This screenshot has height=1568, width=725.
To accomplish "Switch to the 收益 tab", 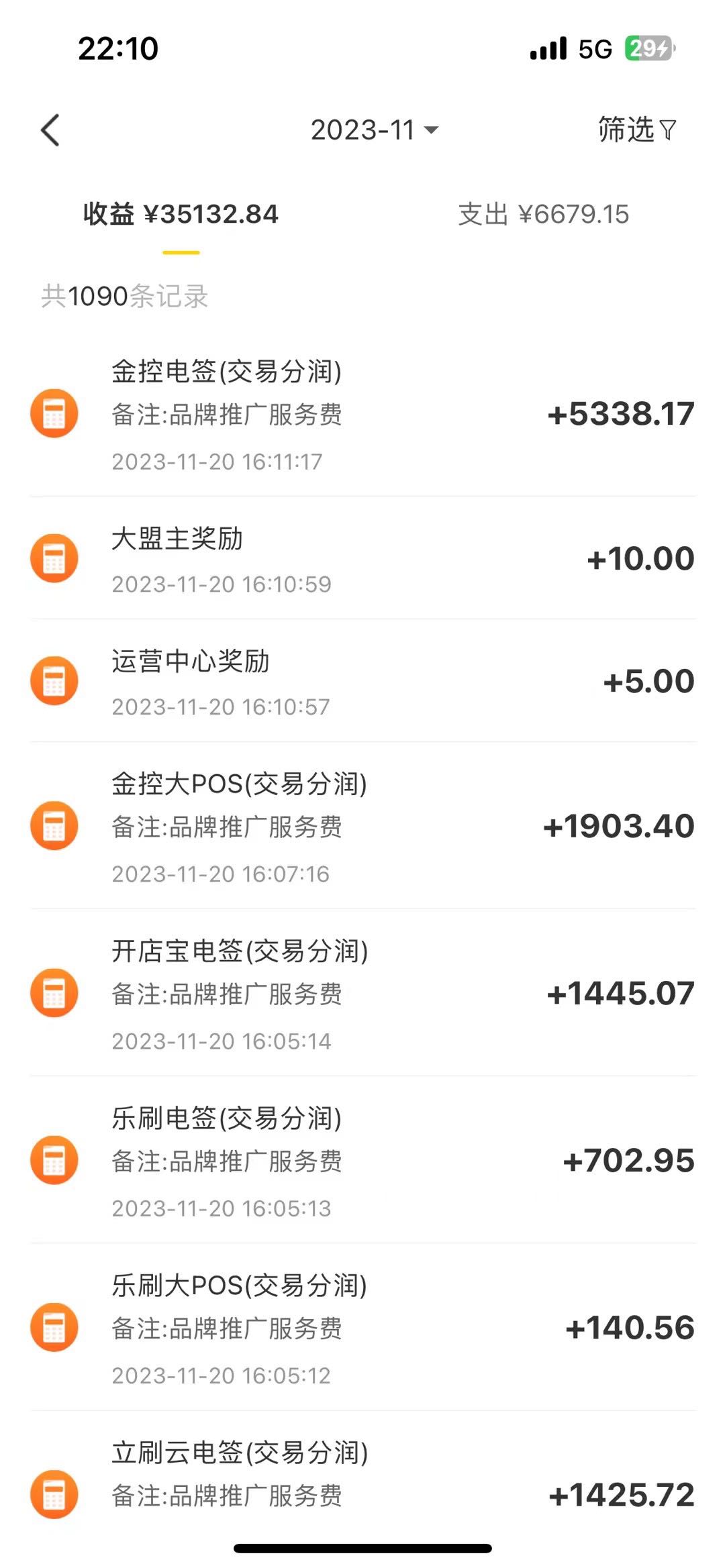I will 181,215.
